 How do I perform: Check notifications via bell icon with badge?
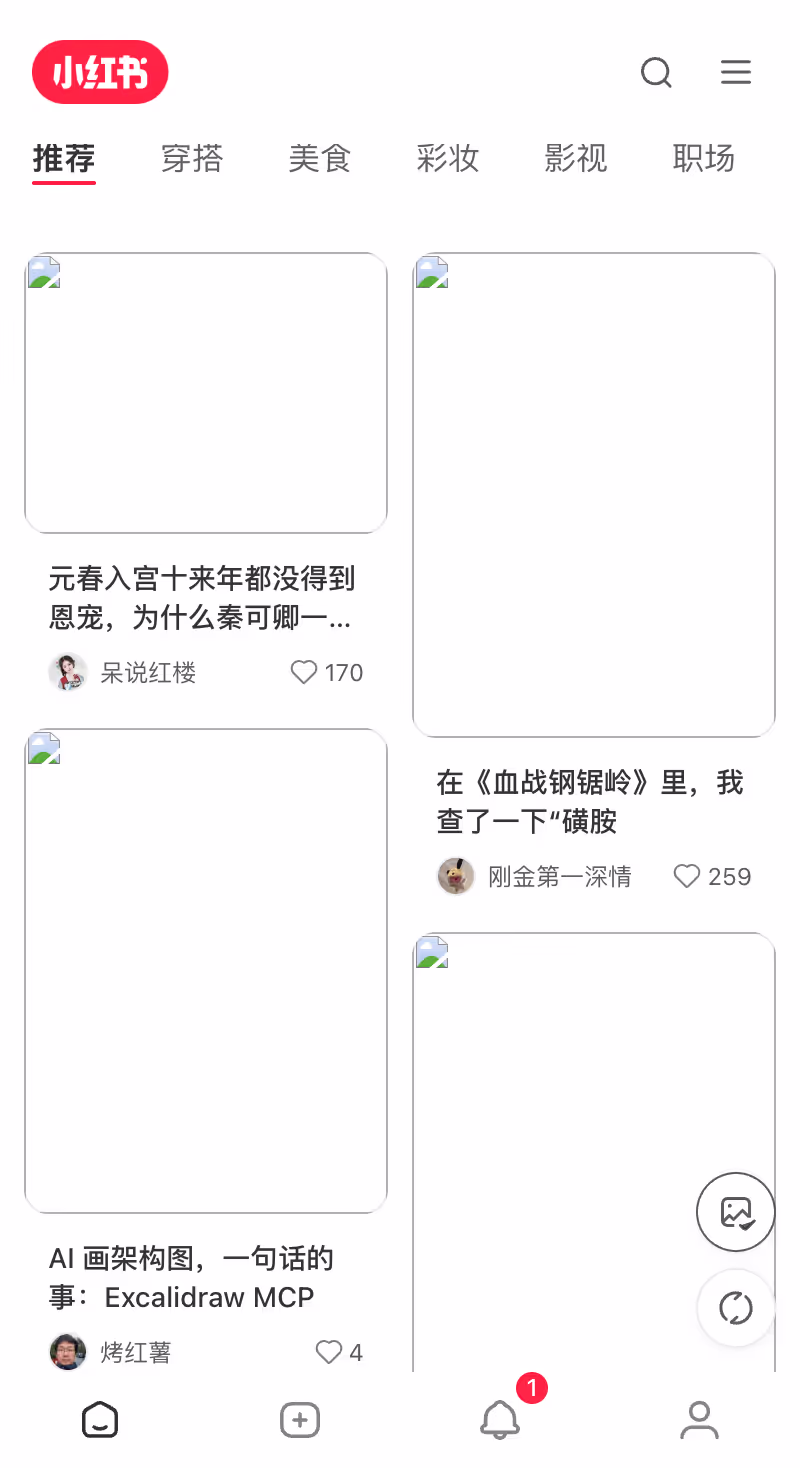click(500, 1419)
